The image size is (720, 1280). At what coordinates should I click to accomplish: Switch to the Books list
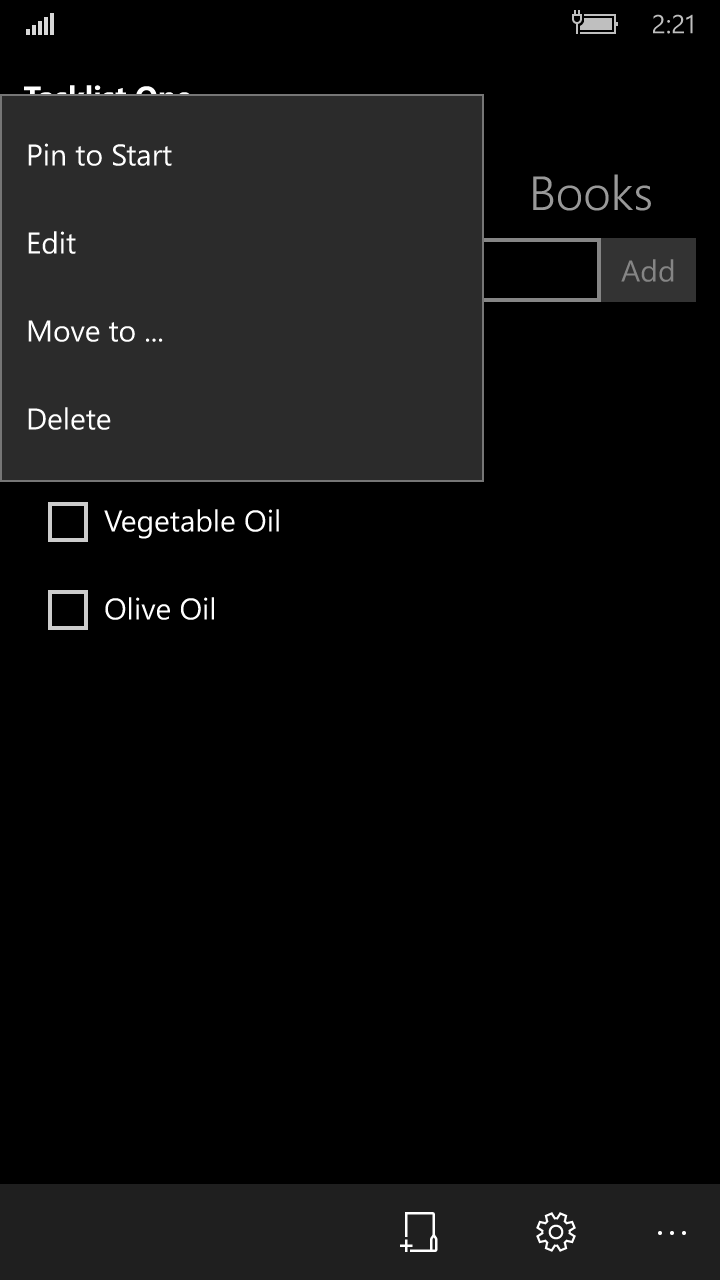591,193
